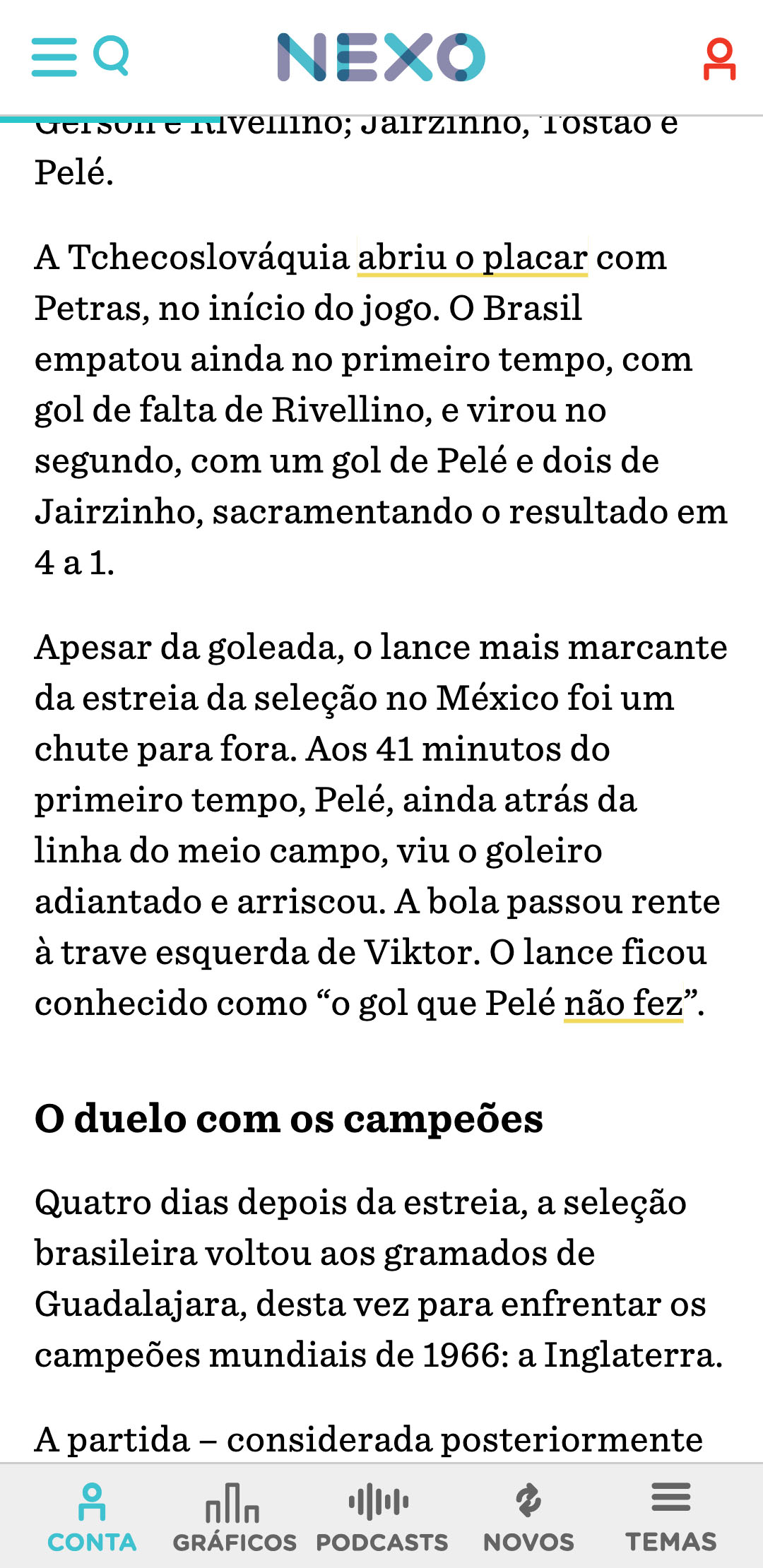
Task: Switch to the Conta tab
Action: click(92, 1516)
